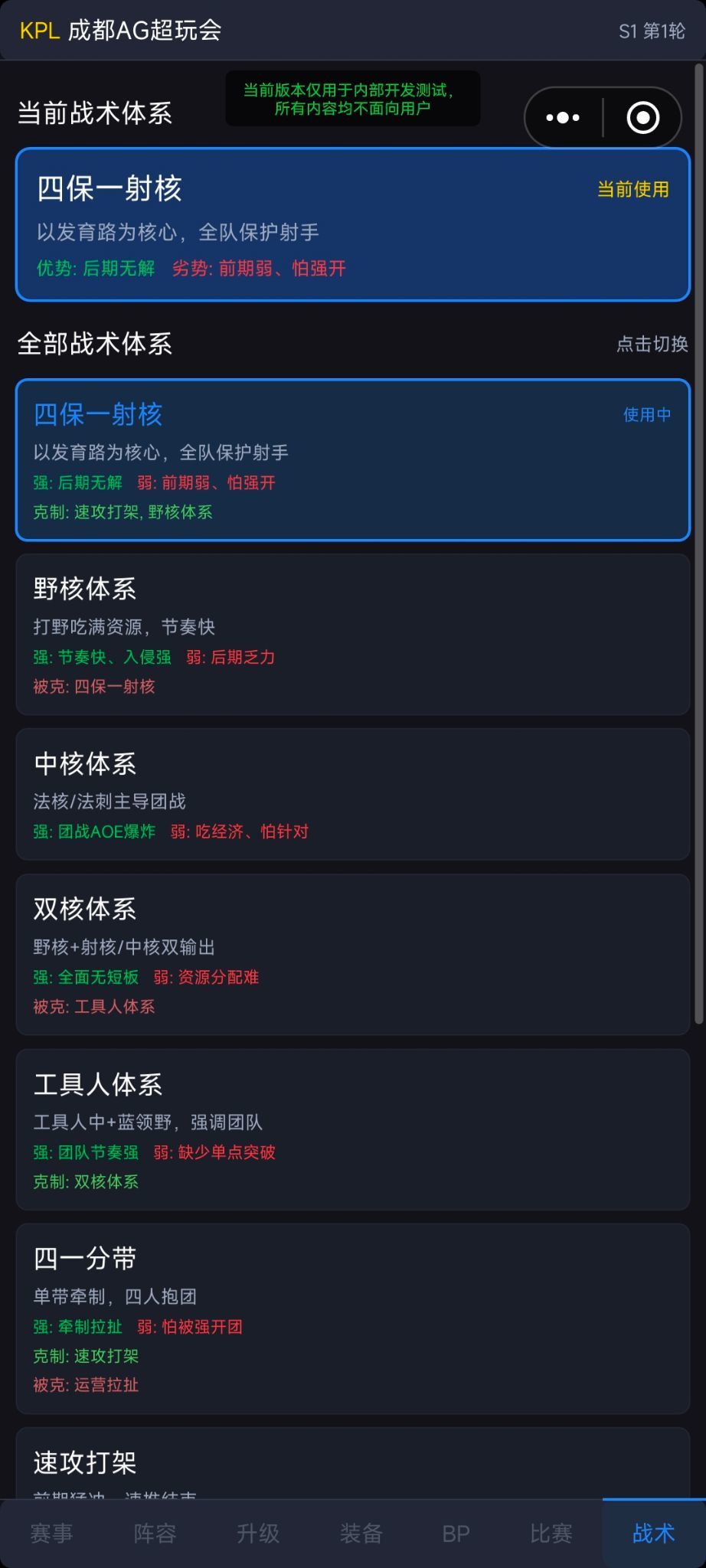Open the mini program more options menu
Image resolution: width=706 pixels, height=1568 pixels.
(x=563, y=118)
